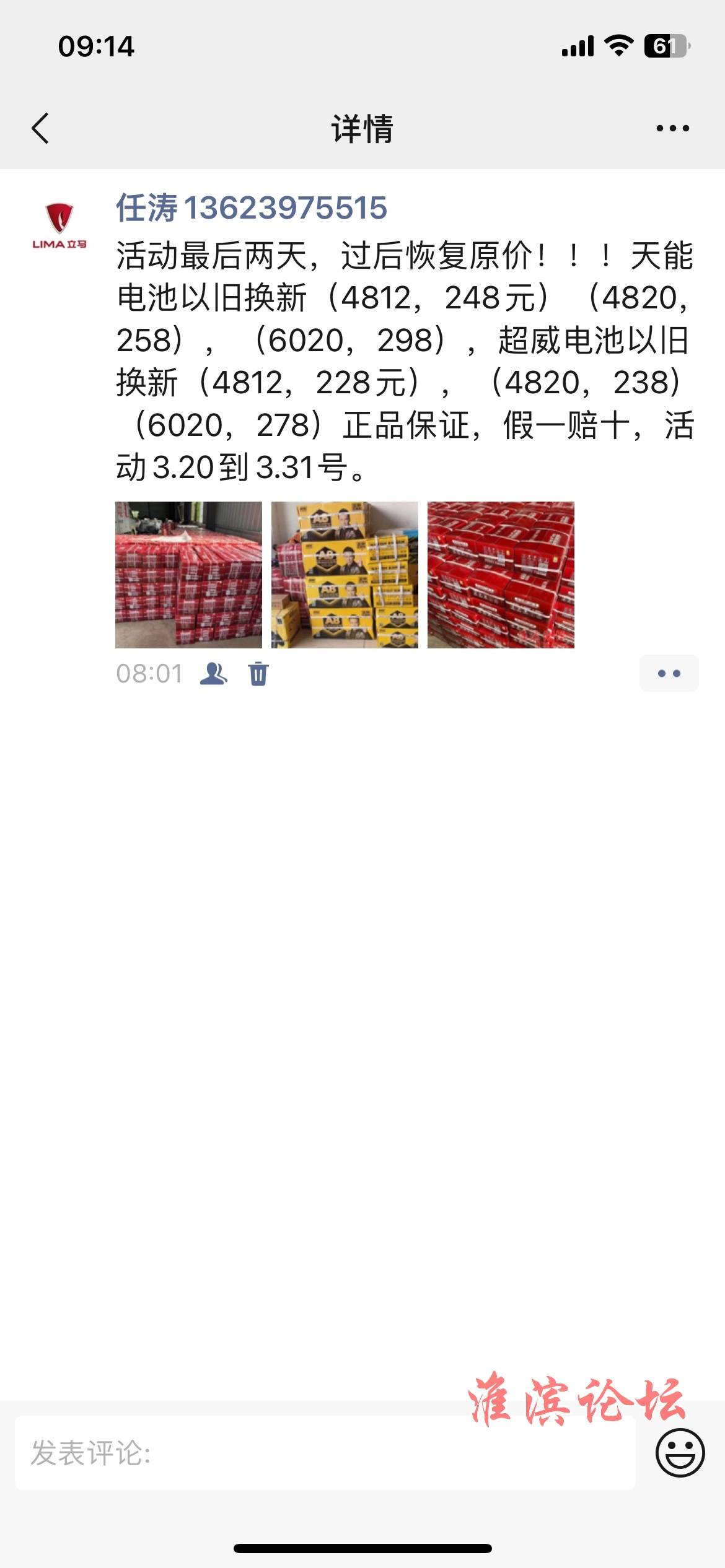View the first red battery boxes photo
Image resolution: width=725 pixels, height=1568 pixels.
(188, 575)
